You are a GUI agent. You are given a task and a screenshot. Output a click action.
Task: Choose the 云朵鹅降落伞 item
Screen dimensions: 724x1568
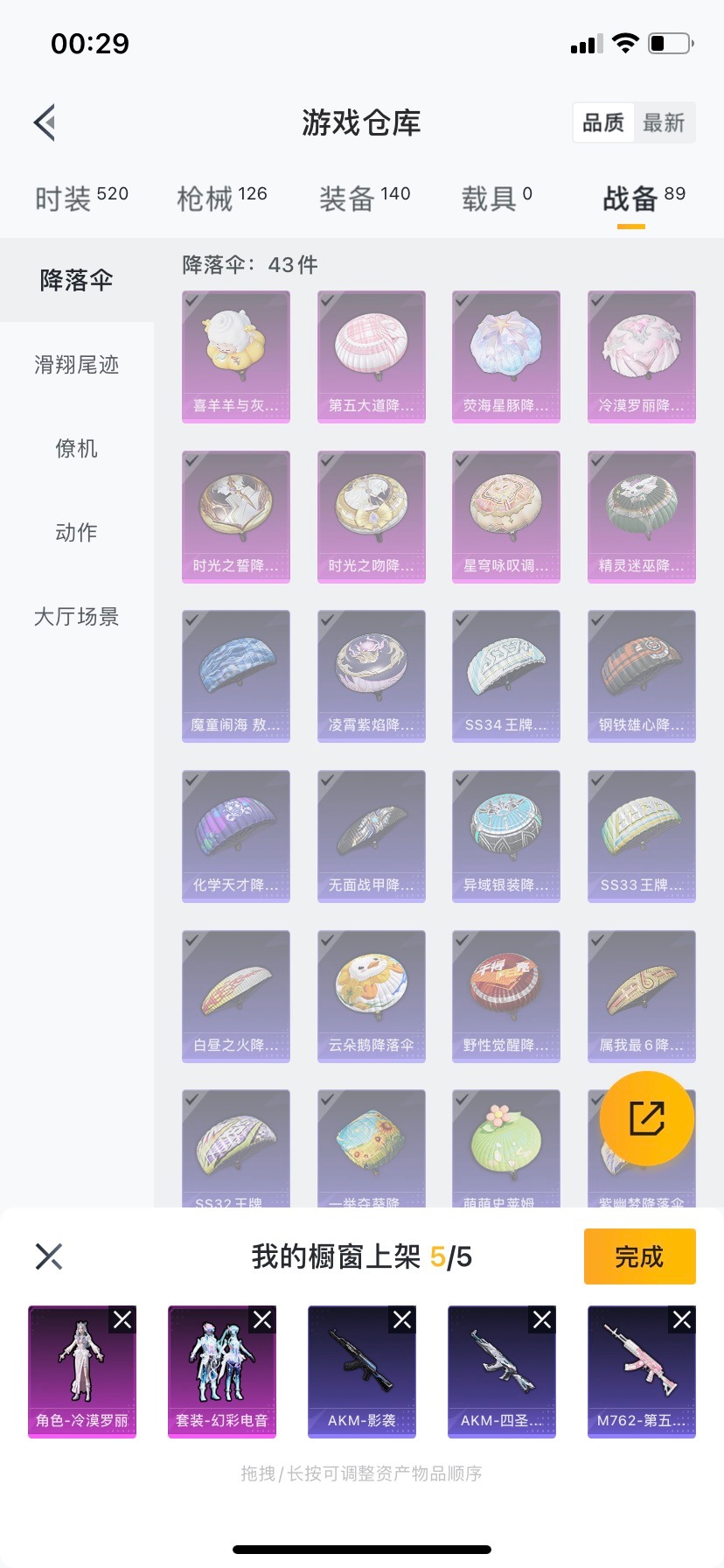(372, 996)
